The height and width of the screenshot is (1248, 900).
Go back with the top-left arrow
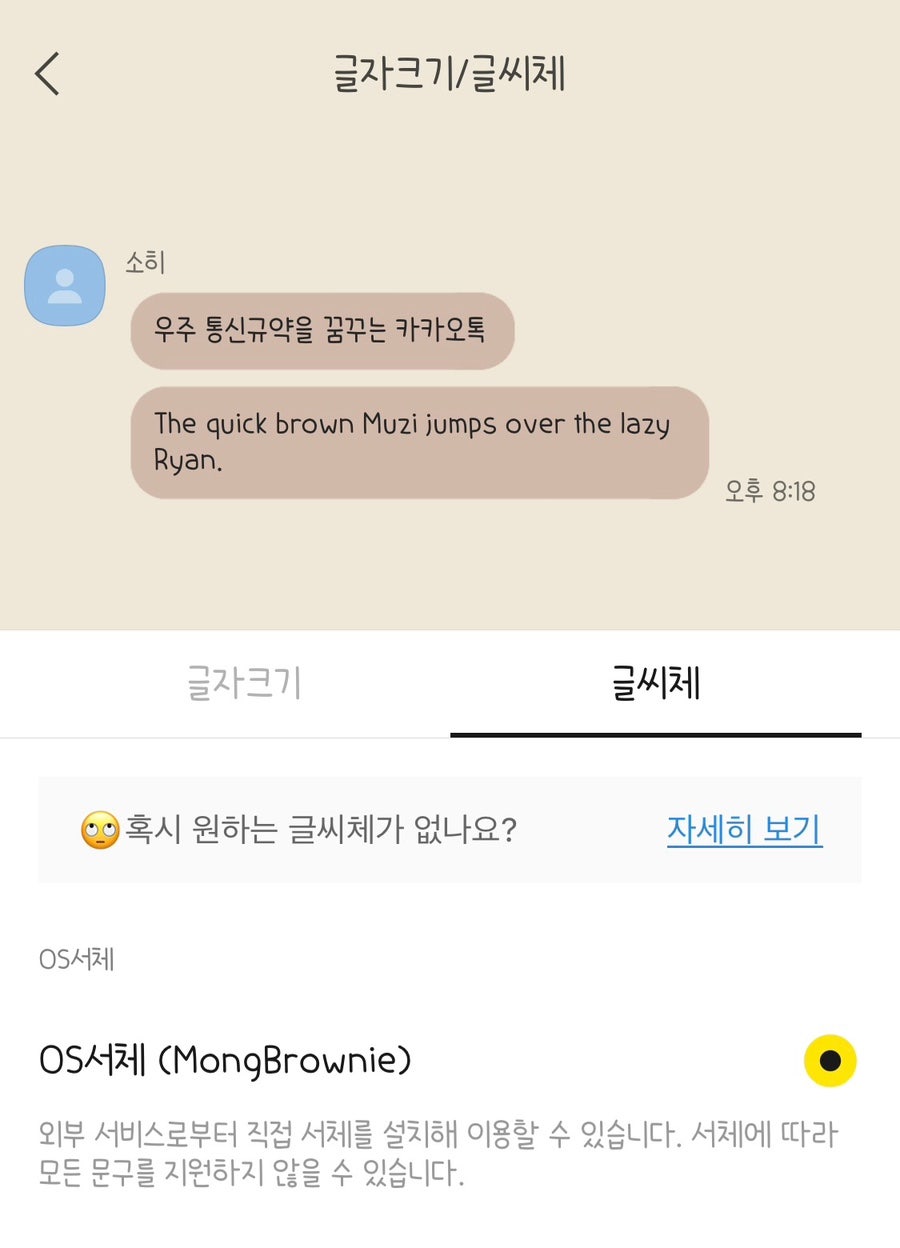pyautogui.click(x=47, y=75)
